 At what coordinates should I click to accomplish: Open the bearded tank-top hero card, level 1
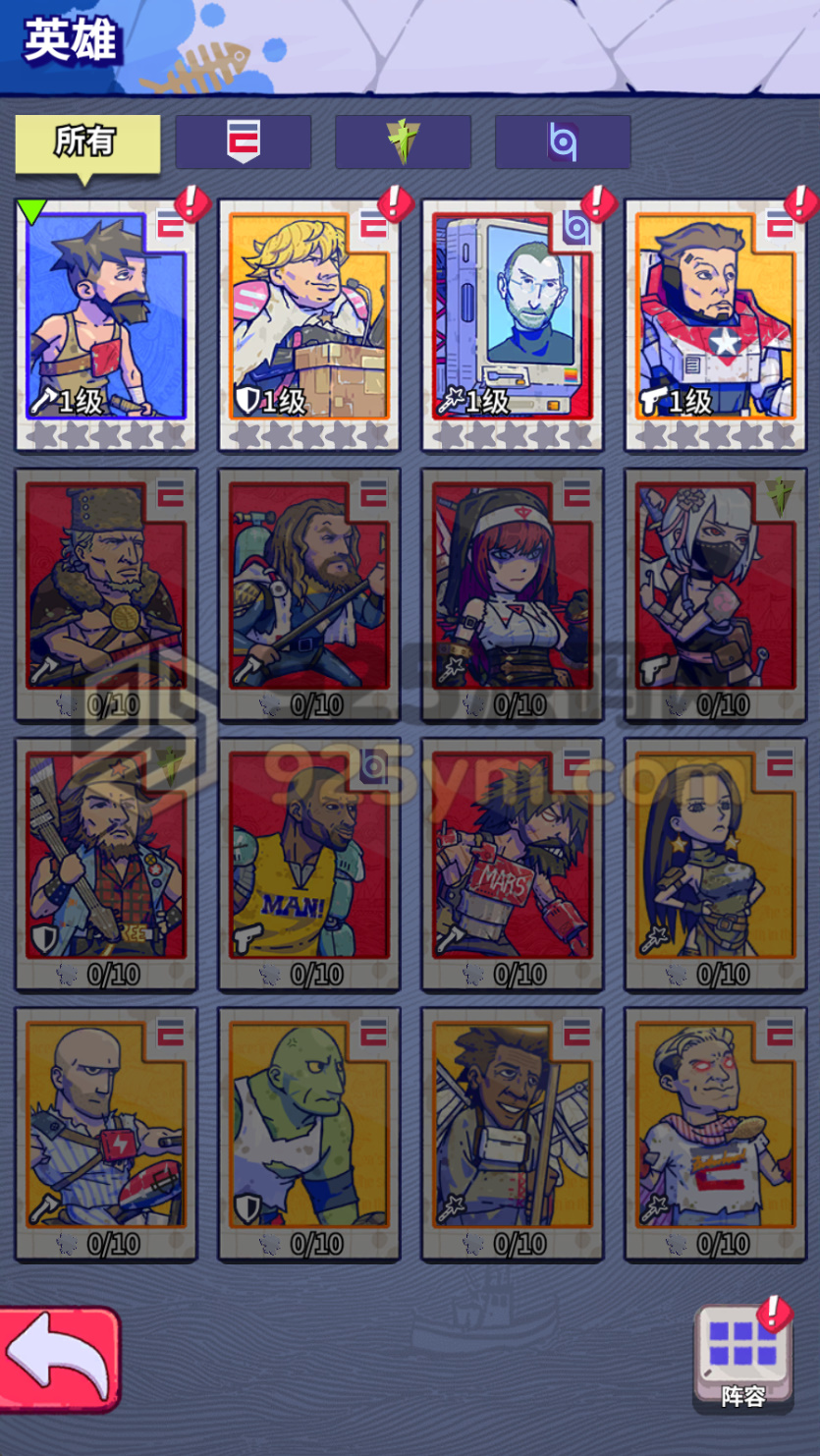tap(106, 325)
